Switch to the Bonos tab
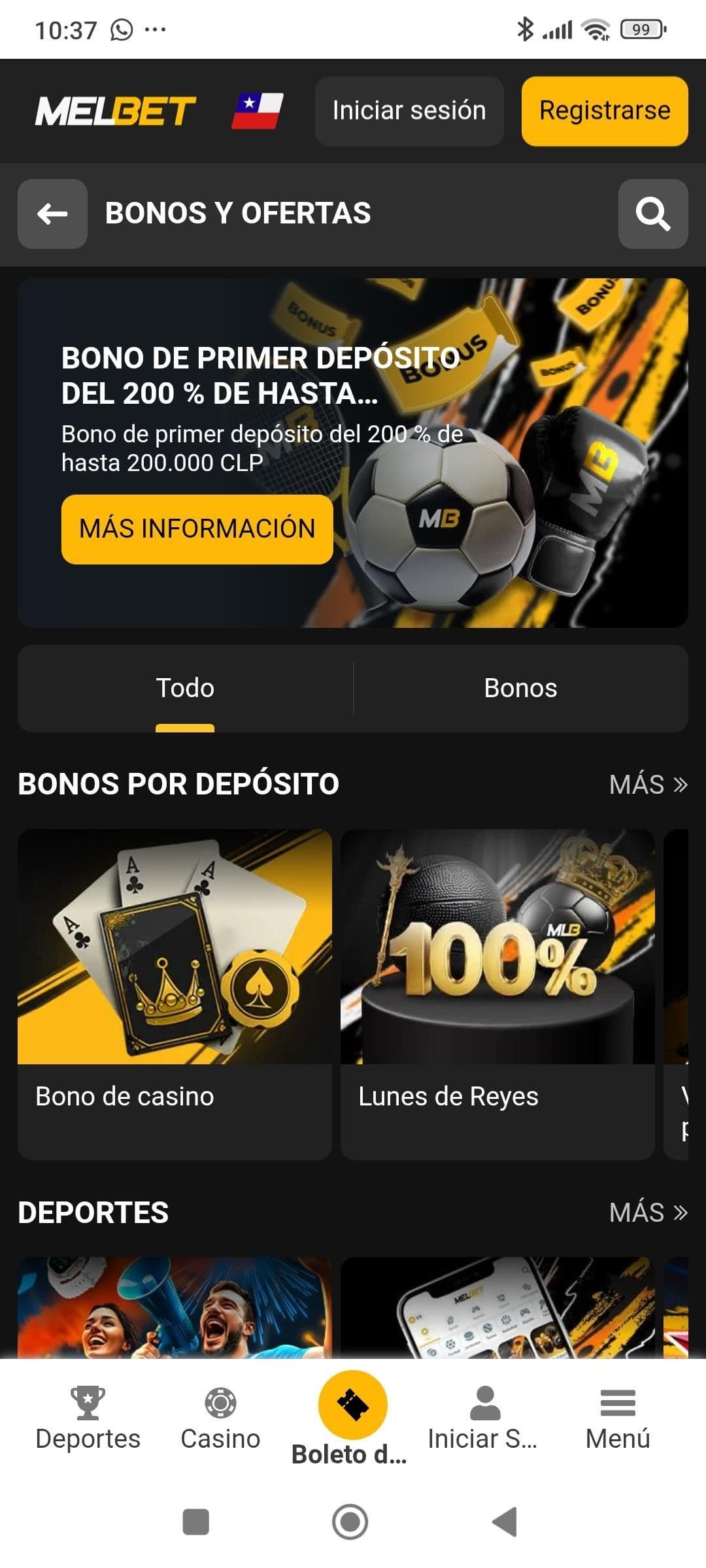This screenshot has width=706, height=1568. pos(521,688)
